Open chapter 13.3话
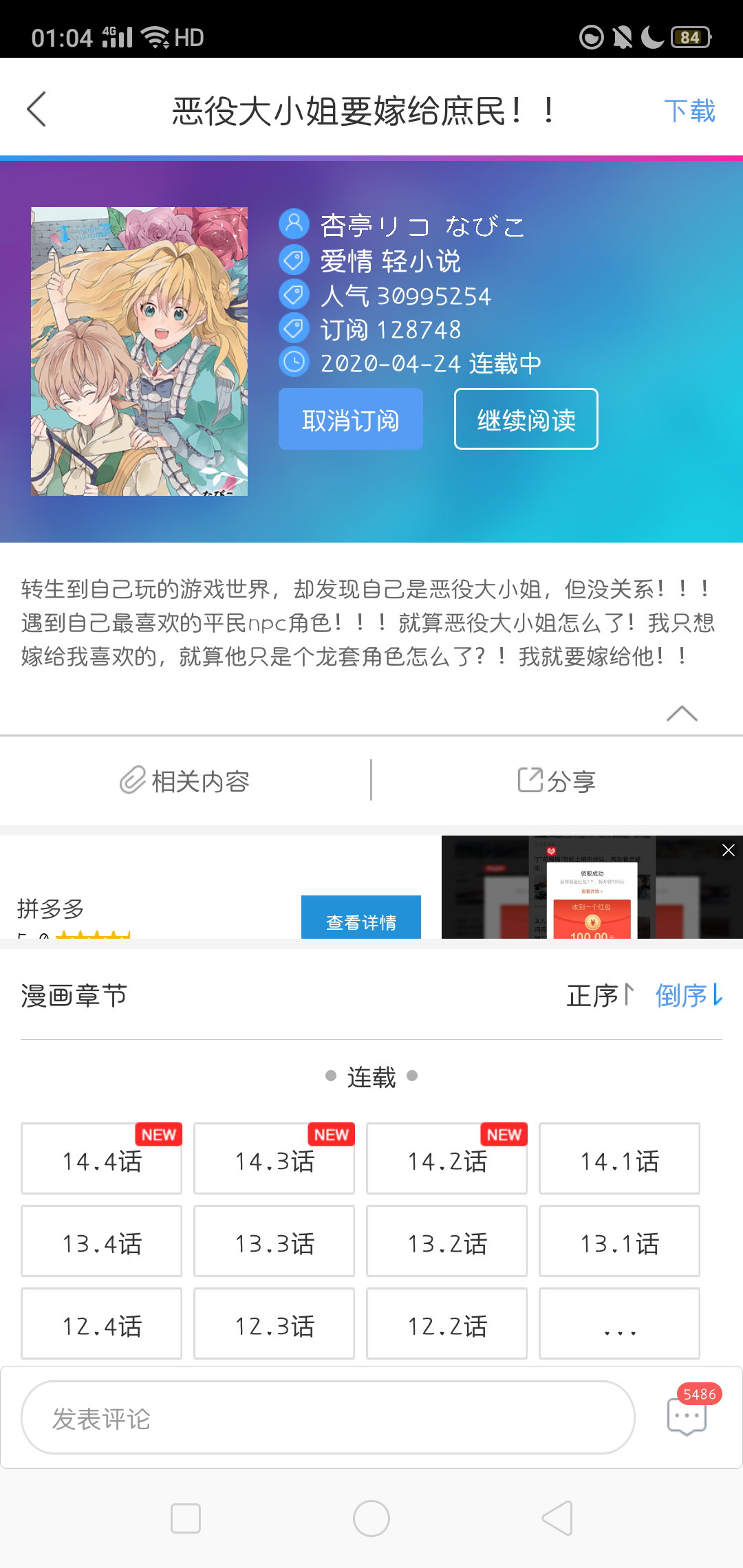The image size is (743, 1568). tap(274, 1243)
